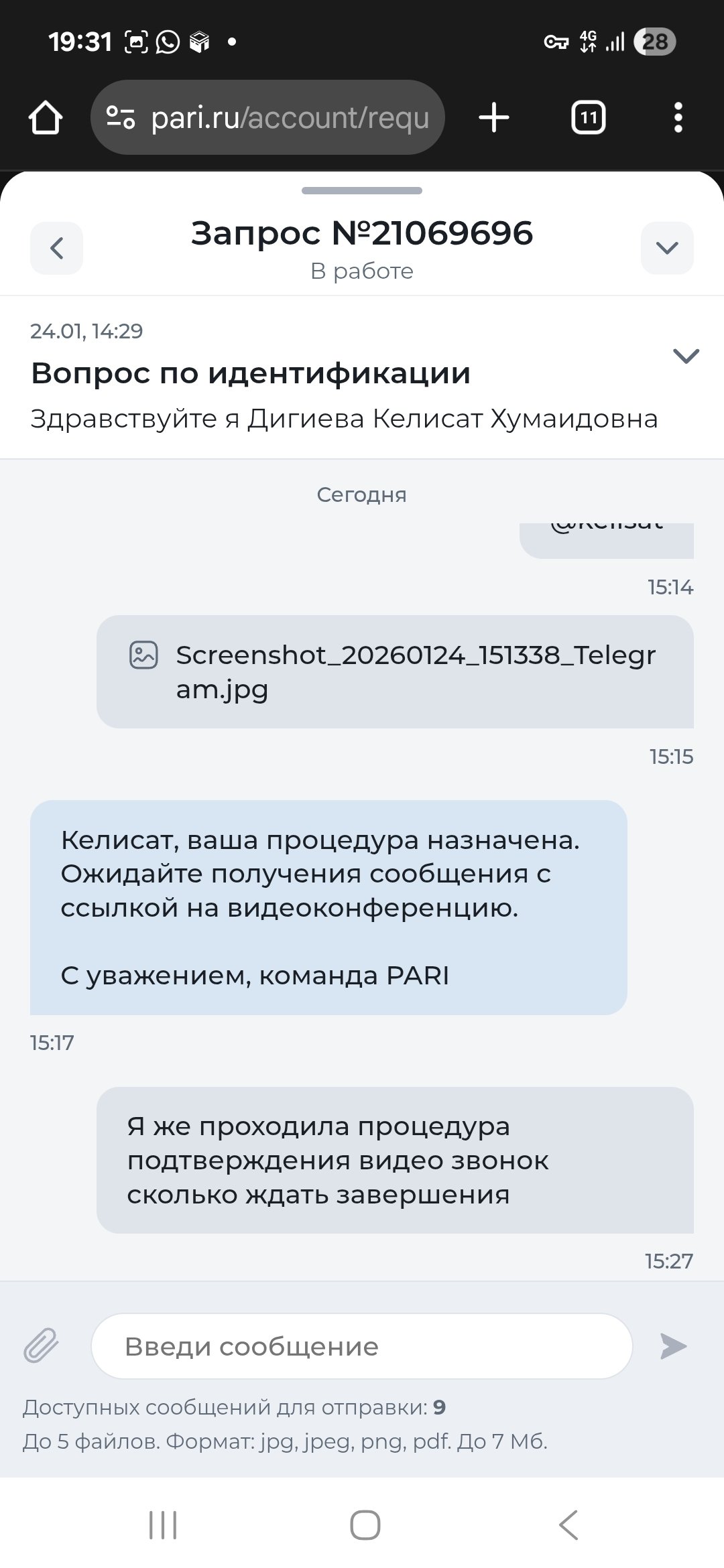Open a new browser tab
Screen dimensions: 724x1568
tap(494, 118)
